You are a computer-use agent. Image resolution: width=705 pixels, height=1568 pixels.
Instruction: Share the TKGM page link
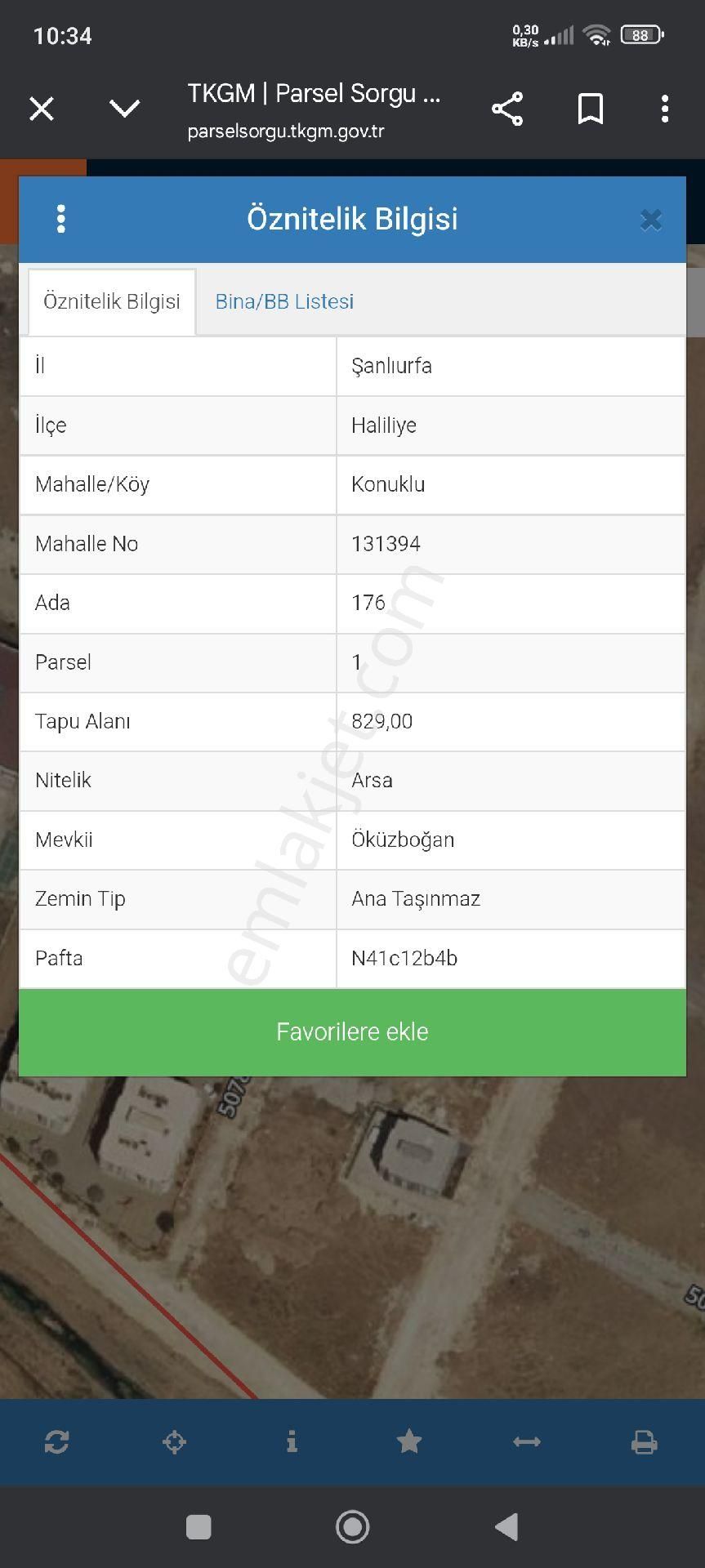point(507,109)
